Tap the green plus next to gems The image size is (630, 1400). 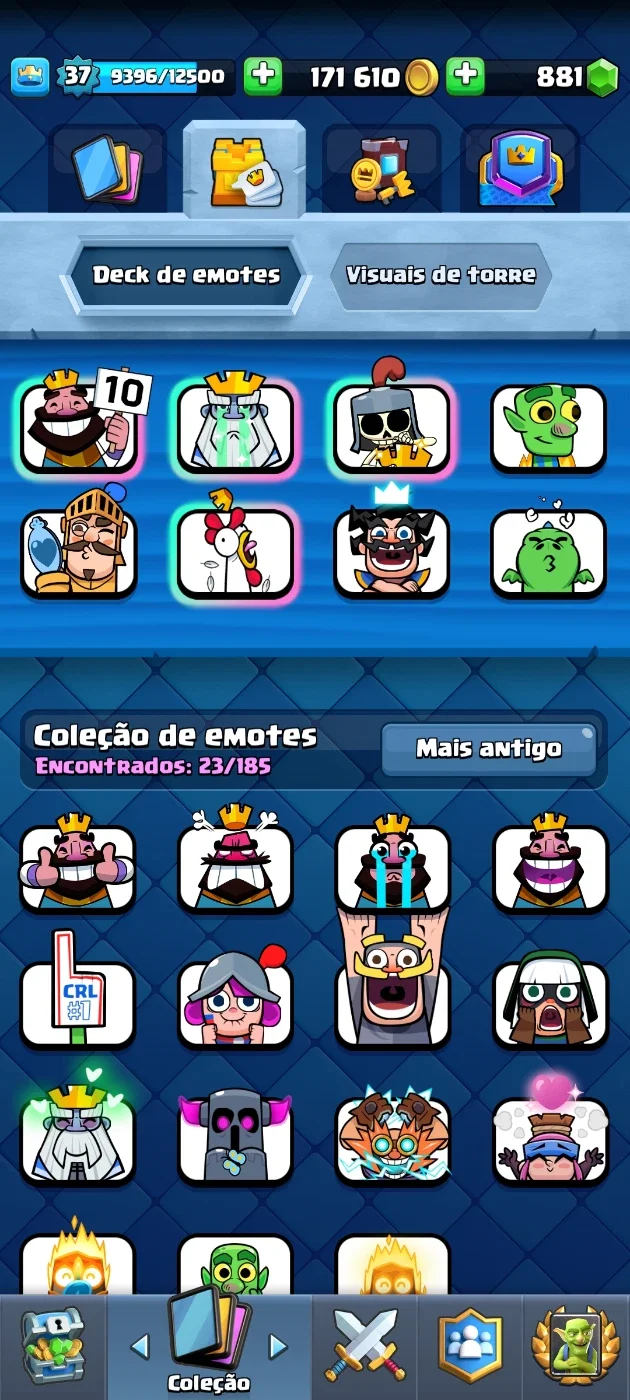pyautogui.click(x=465, y=77)
